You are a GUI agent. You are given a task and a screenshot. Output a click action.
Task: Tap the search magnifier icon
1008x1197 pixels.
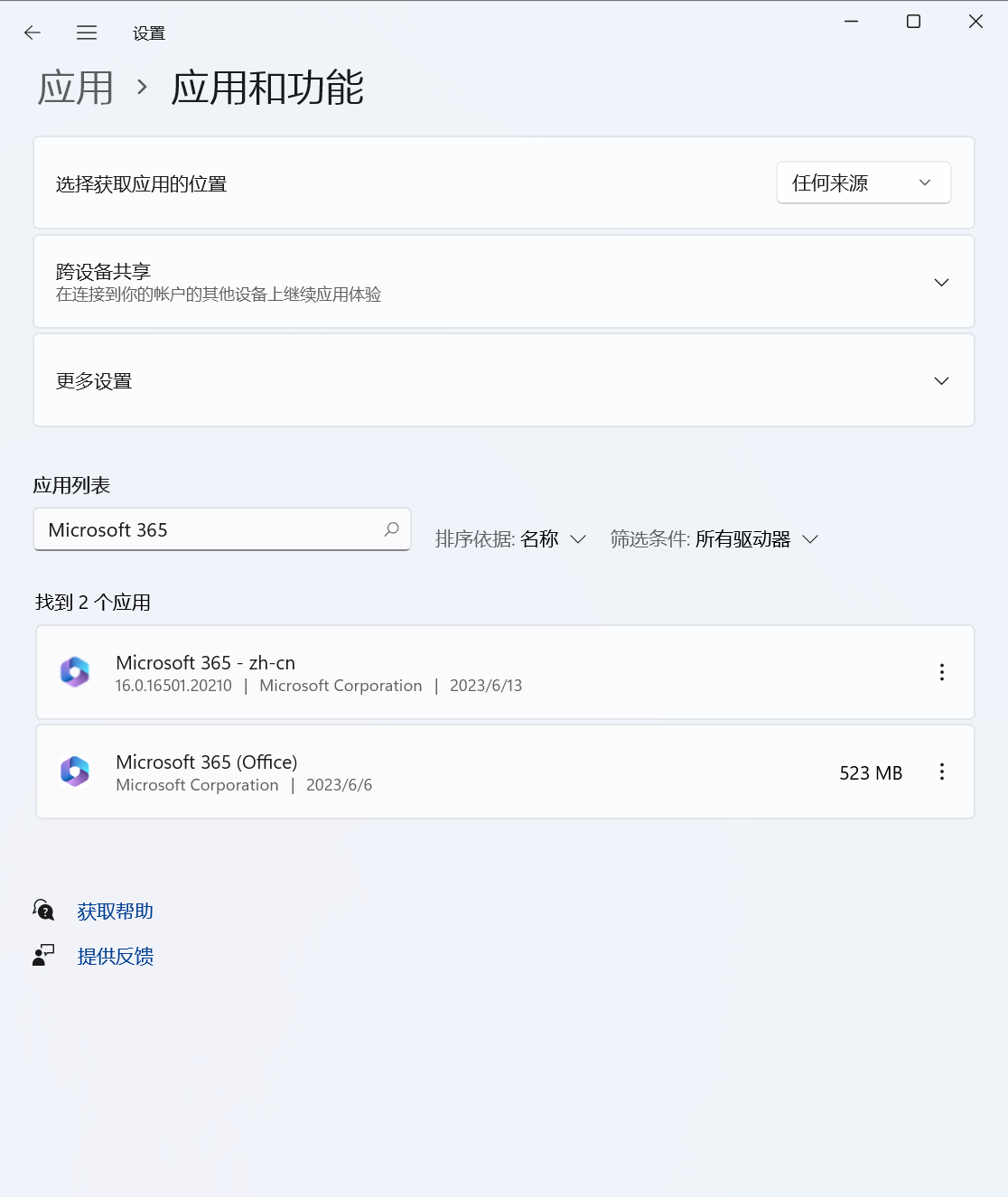coord(391,529)
